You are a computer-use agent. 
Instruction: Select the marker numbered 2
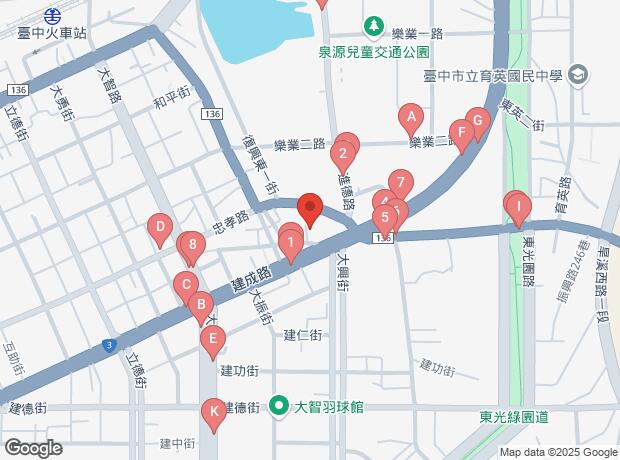pyautogui.click(x=343, y=154)
